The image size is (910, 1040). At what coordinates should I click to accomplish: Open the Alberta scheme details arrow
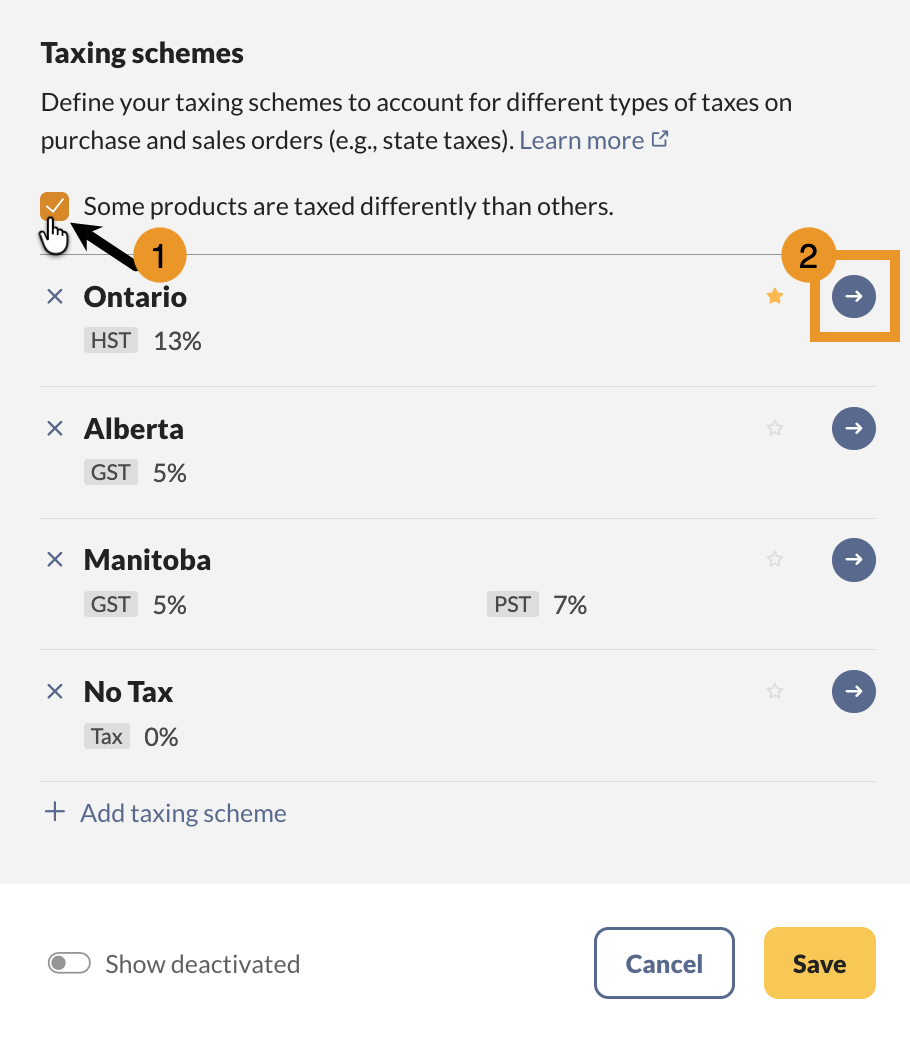tap(853, 428)
